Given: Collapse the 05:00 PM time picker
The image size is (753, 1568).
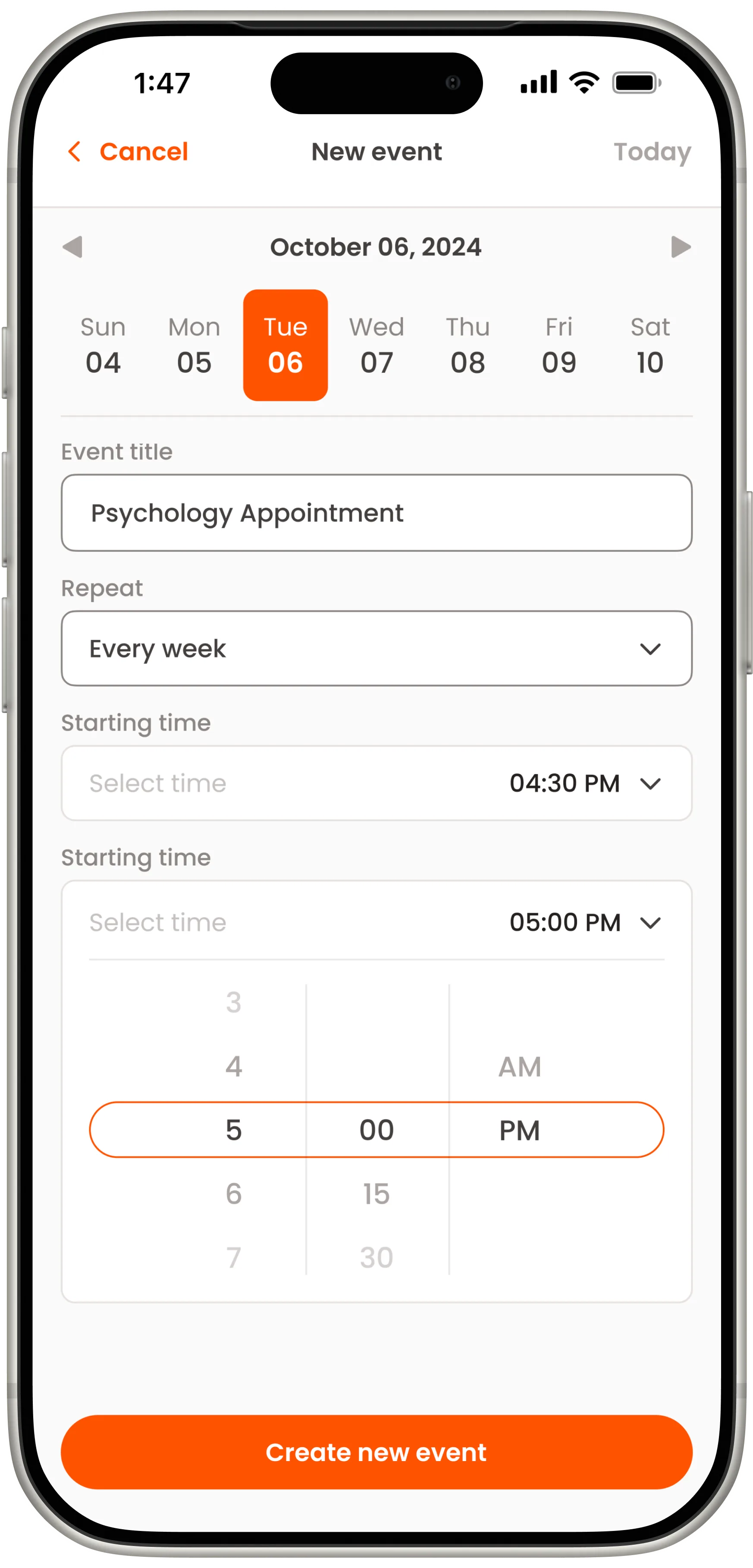Looking at the screenshot, I should point(376,922).
